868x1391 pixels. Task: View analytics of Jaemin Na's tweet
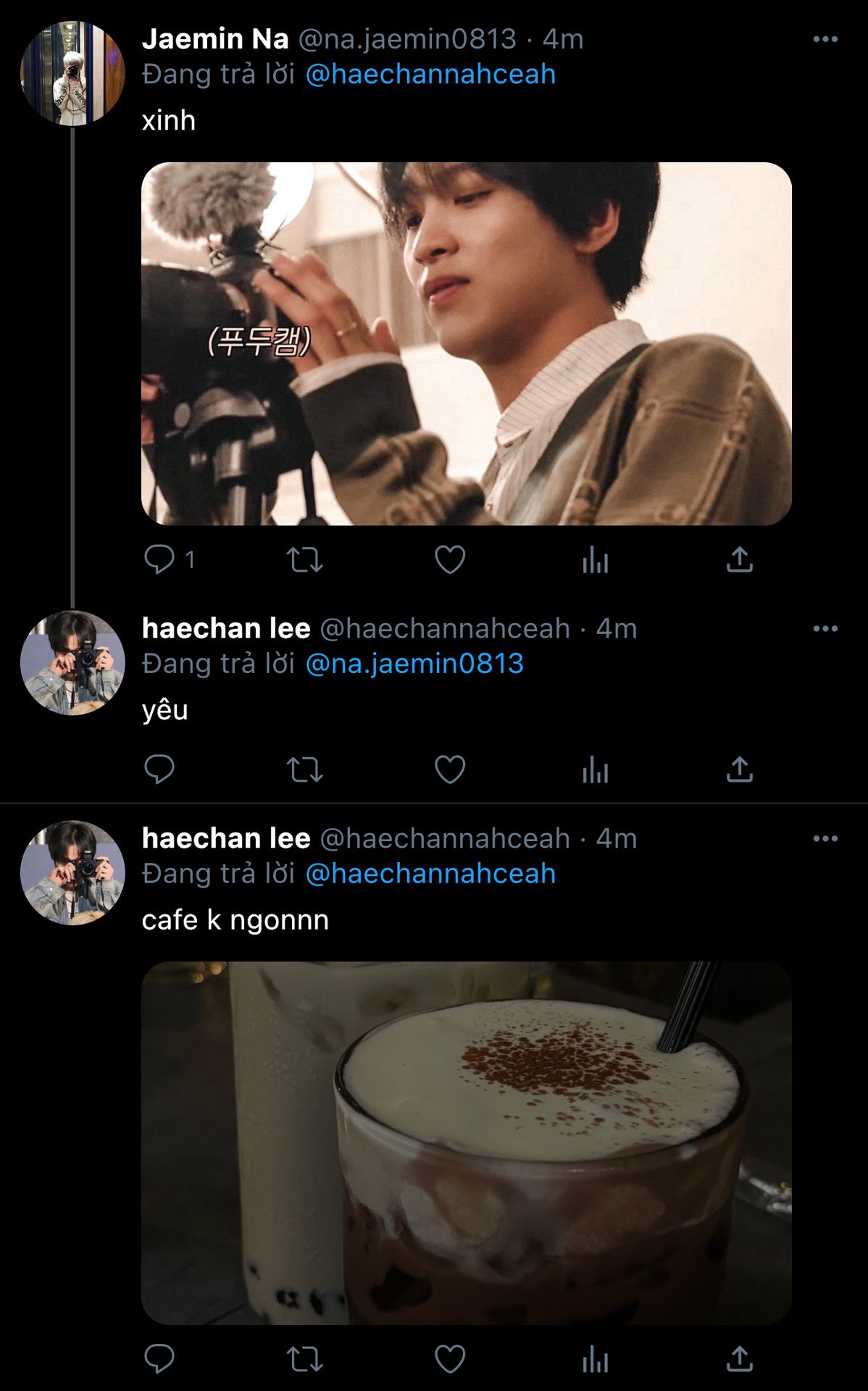click(595, 560)
